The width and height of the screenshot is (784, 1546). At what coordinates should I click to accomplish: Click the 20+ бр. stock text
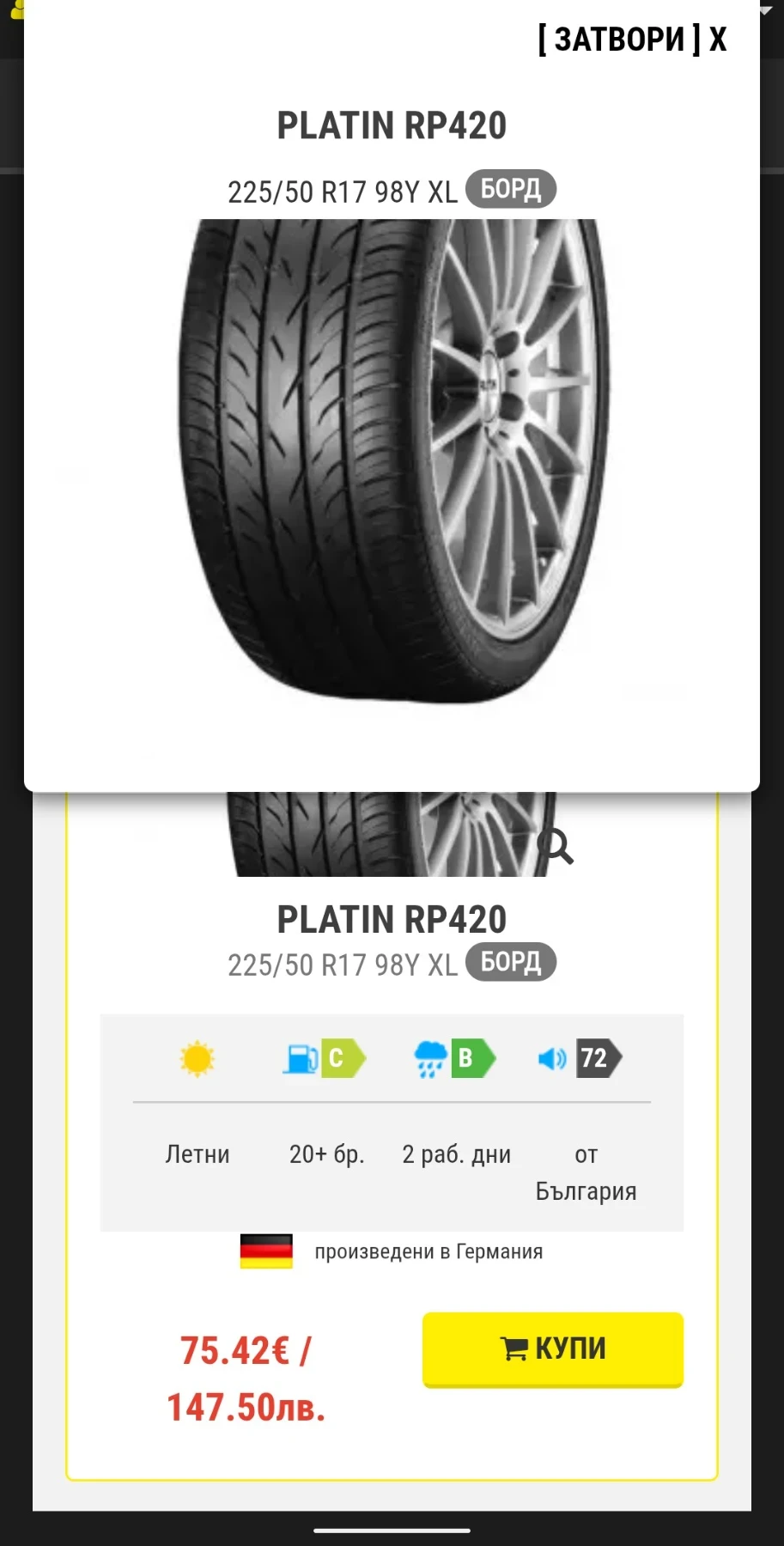click(326, 1154)
